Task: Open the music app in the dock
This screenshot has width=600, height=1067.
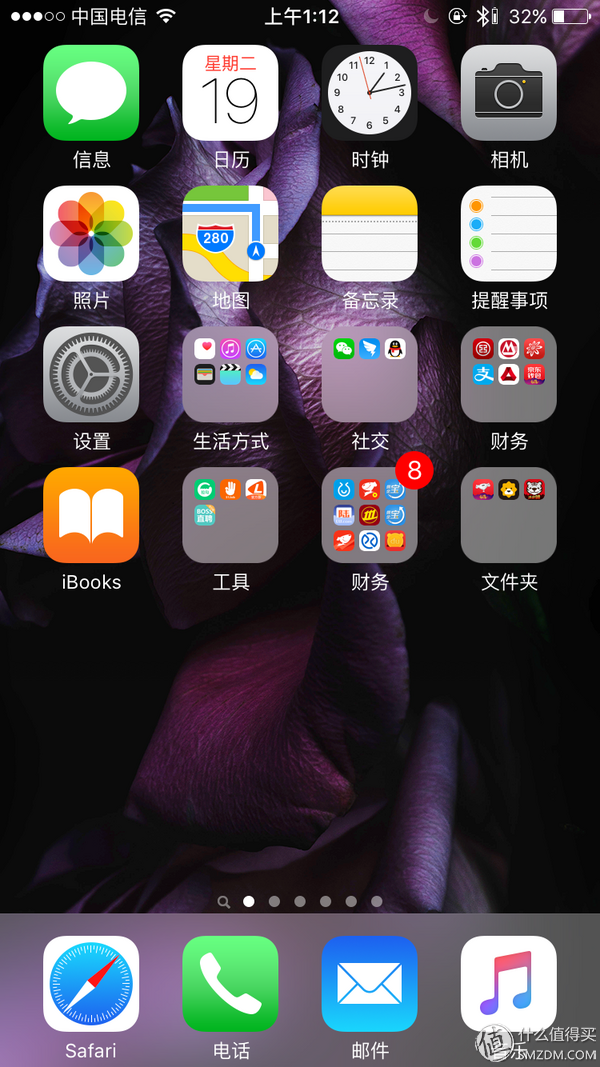Action: [508, 984]
